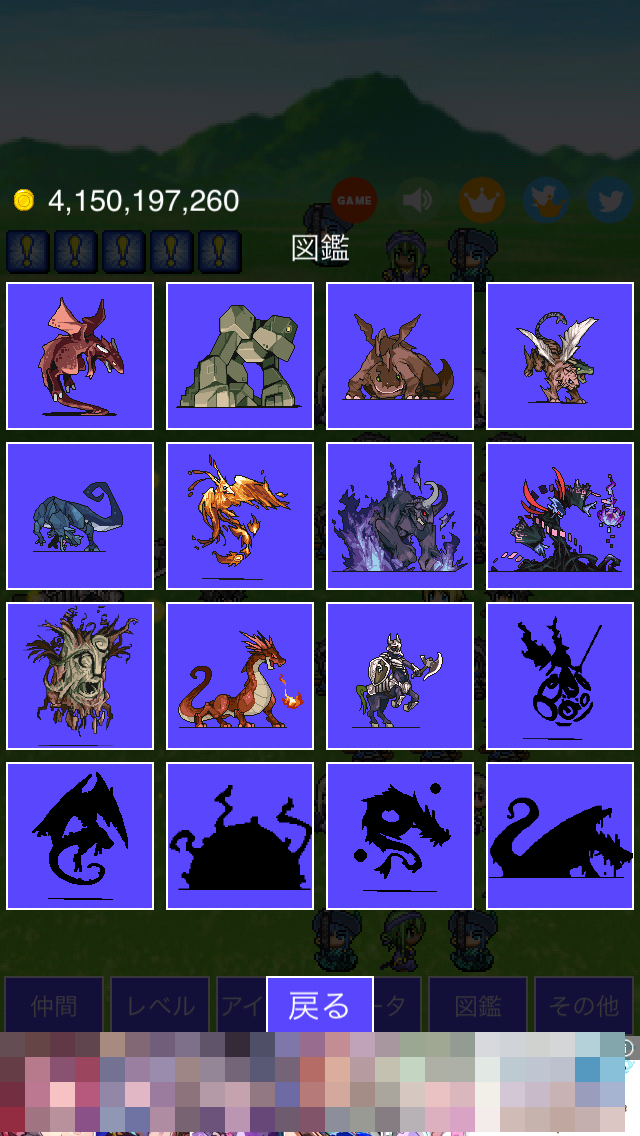Tap the locked winged dragon silhouette
Image resolution: width=640 pixels, height=1136 pixels.
tap(80, 835)
